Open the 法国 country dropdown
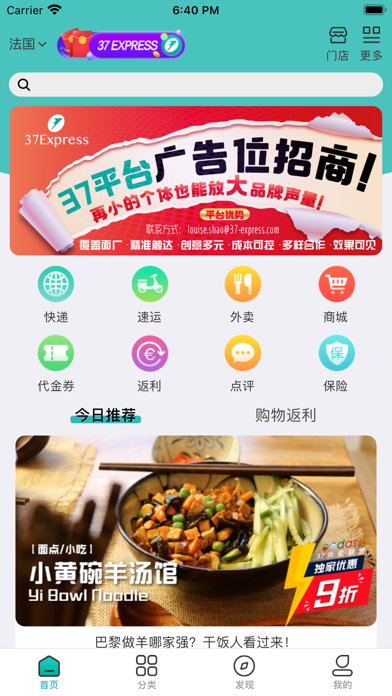 click(x=28, y=44)
